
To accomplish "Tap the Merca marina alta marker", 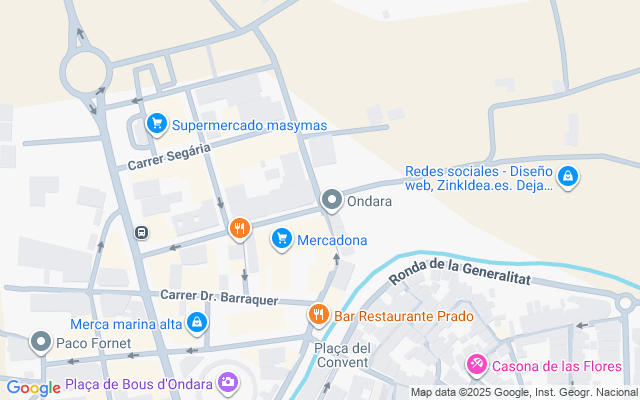I will [x=198, y=323].
